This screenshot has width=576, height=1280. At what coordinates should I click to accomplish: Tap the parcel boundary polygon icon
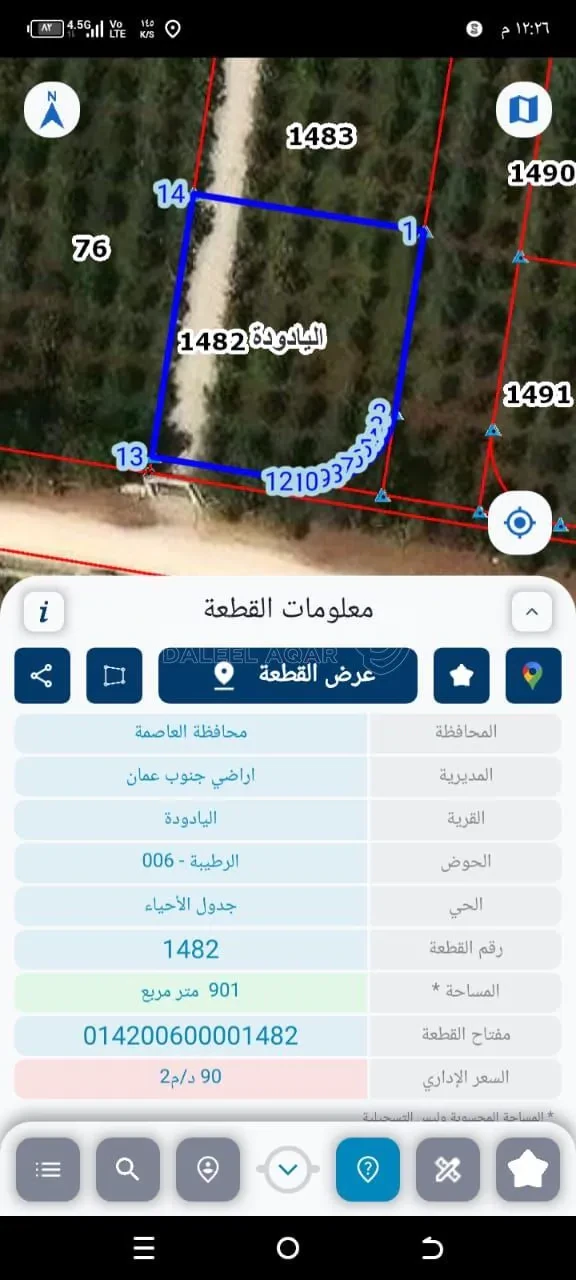[114, 675]
